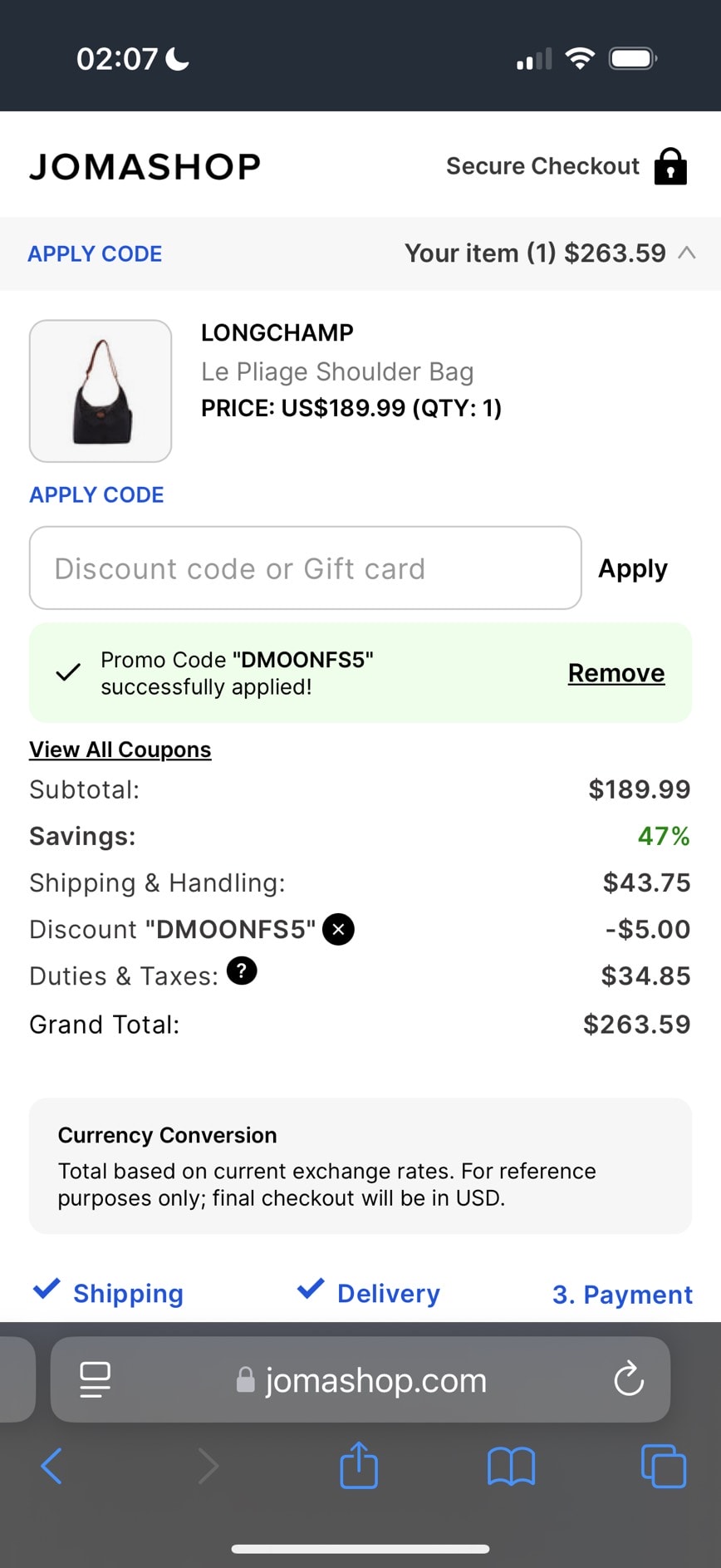The width and height of the screenshot is (721, 1568).
Task: Go back to the previous page in Safari
Action: pyautogui.click(x=51, y=1466)
